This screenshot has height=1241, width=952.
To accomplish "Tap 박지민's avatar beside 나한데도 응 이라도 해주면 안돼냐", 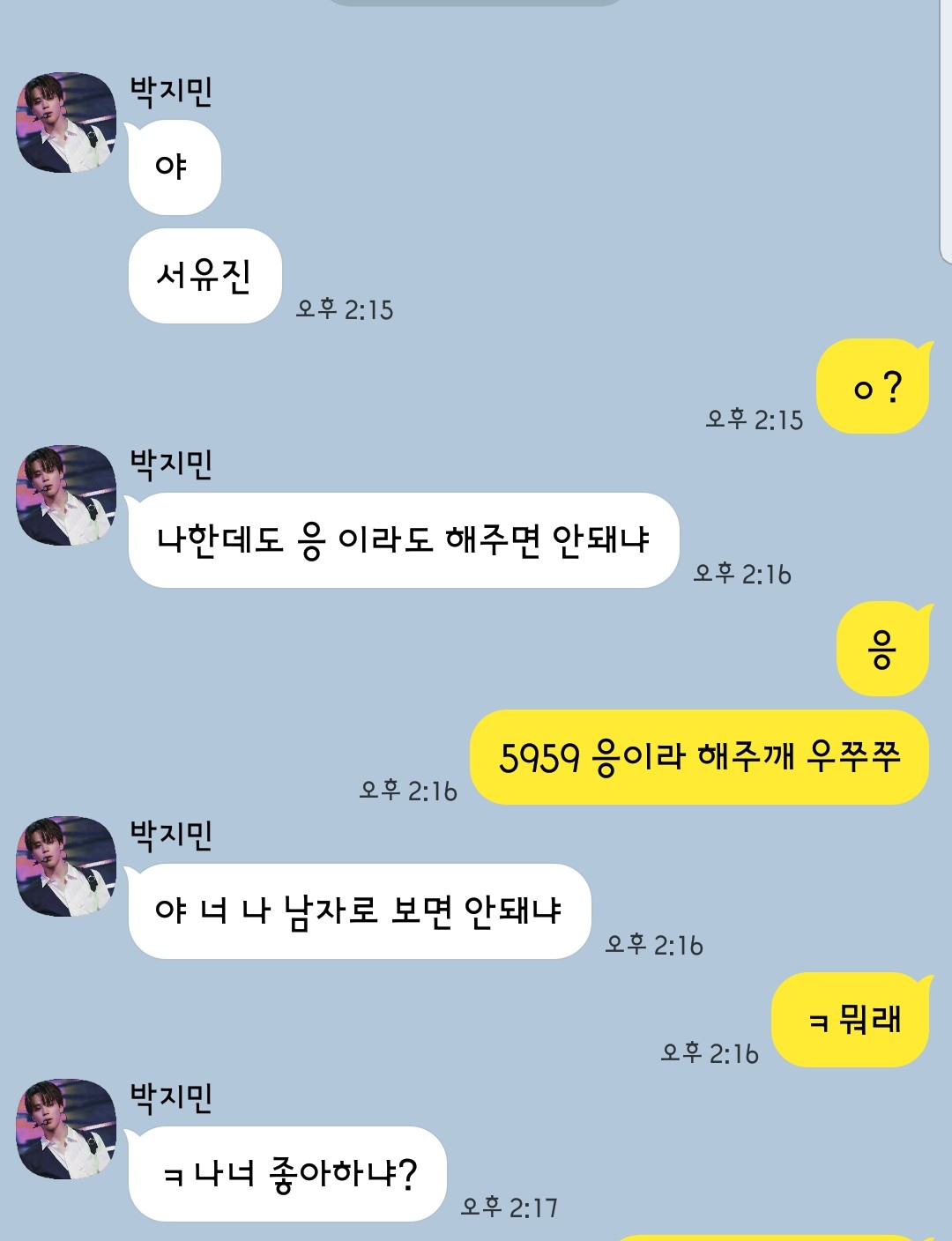I will coord(66,495).
